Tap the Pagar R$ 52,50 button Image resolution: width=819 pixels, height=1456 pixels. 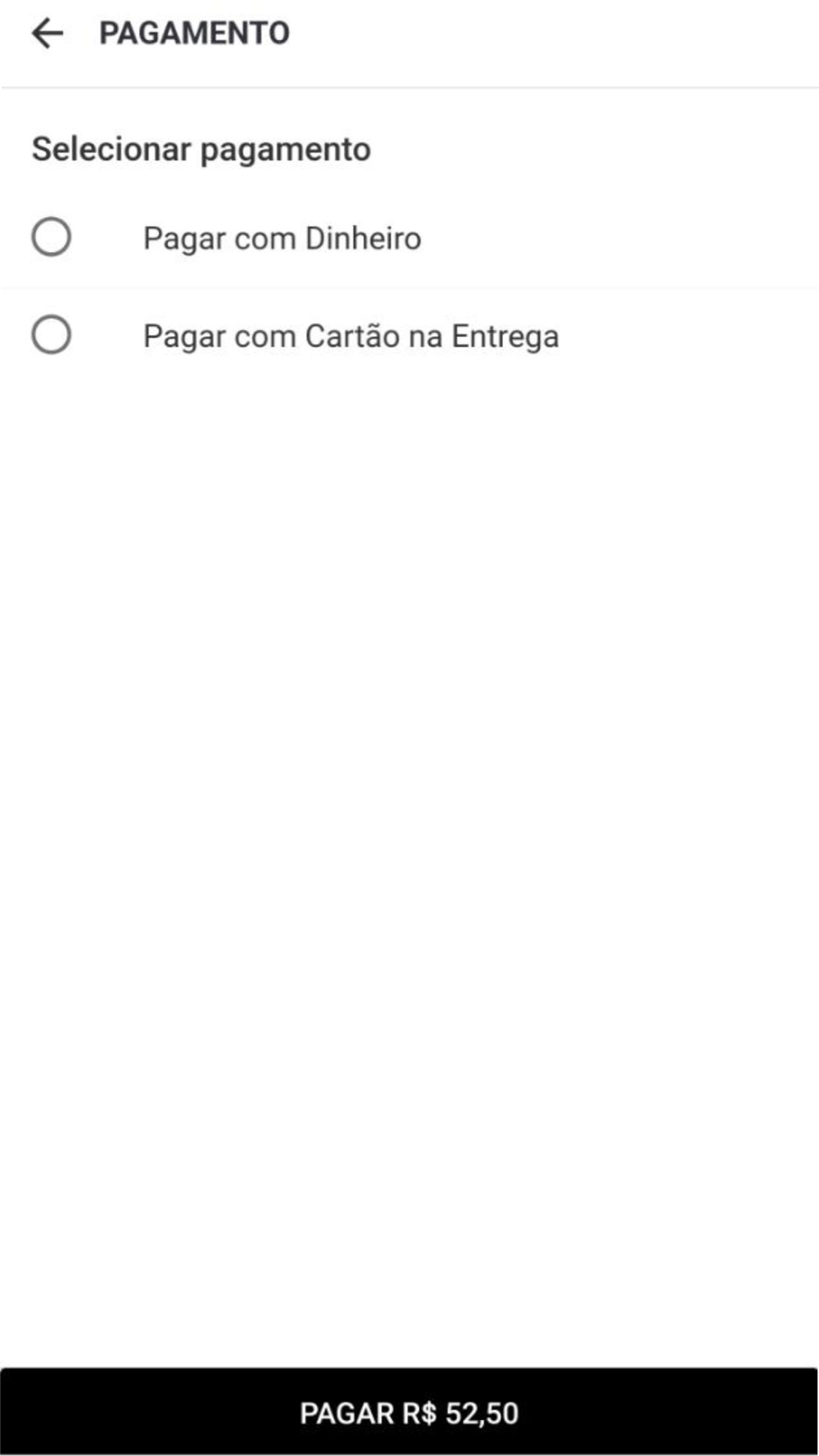click(409, 1413)
